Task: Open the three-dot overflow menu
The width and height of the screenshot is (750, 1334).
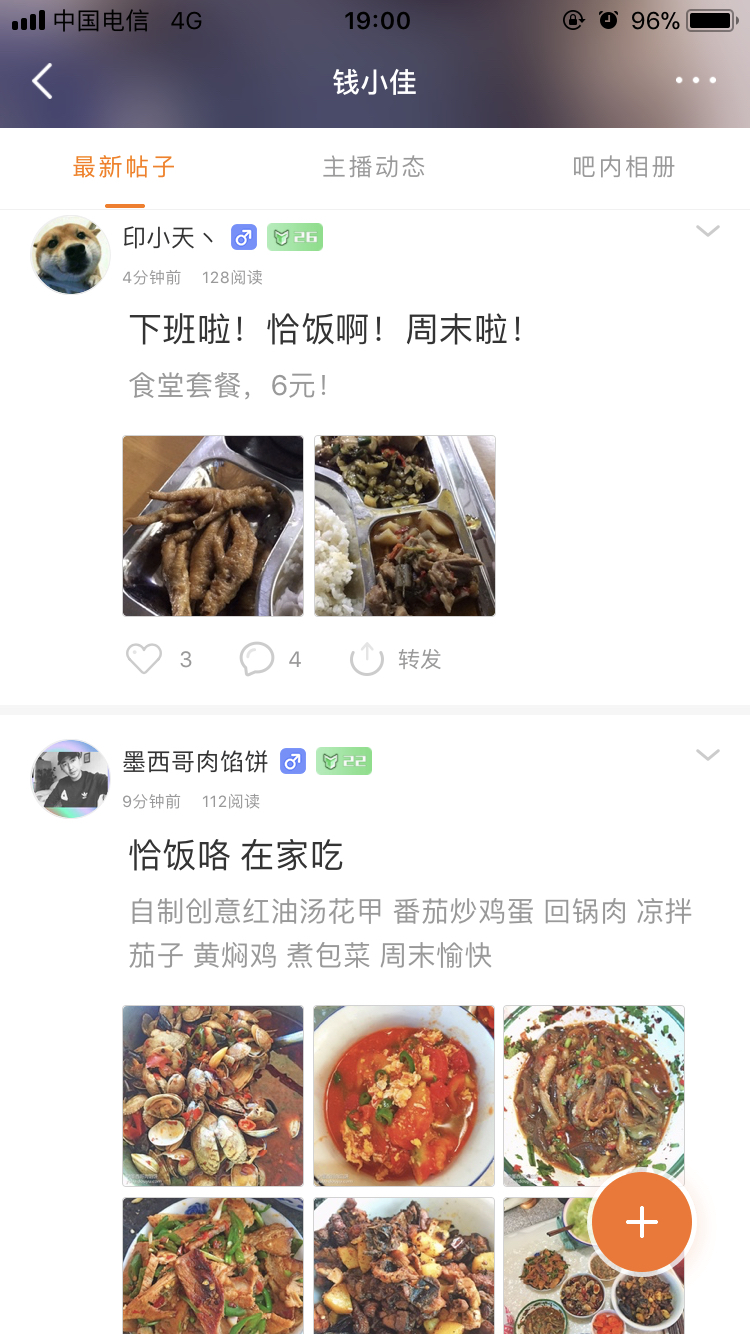Action: 695,81
